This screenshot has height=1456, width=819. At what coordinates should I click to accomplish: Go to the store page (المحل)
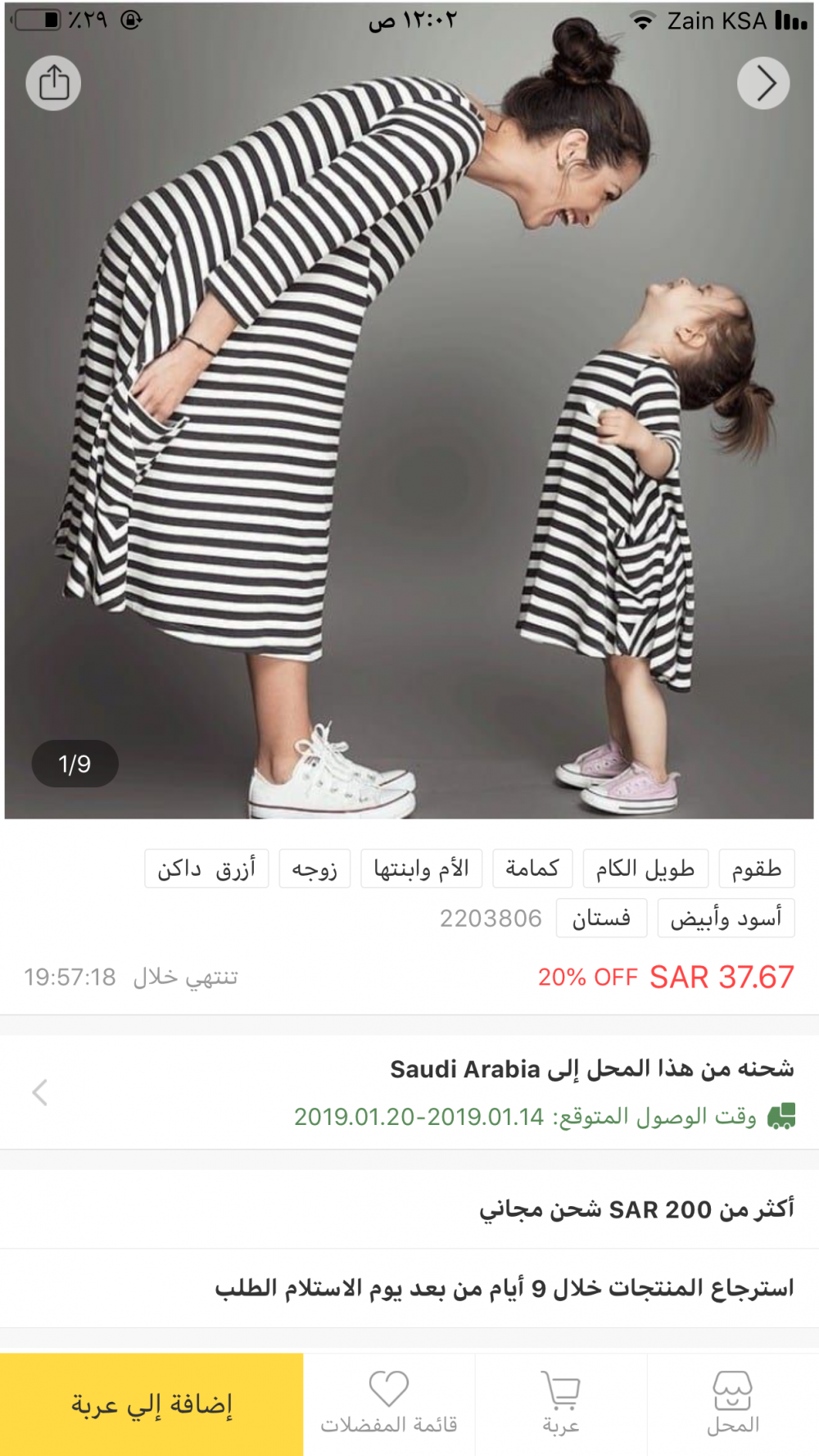732,1404
